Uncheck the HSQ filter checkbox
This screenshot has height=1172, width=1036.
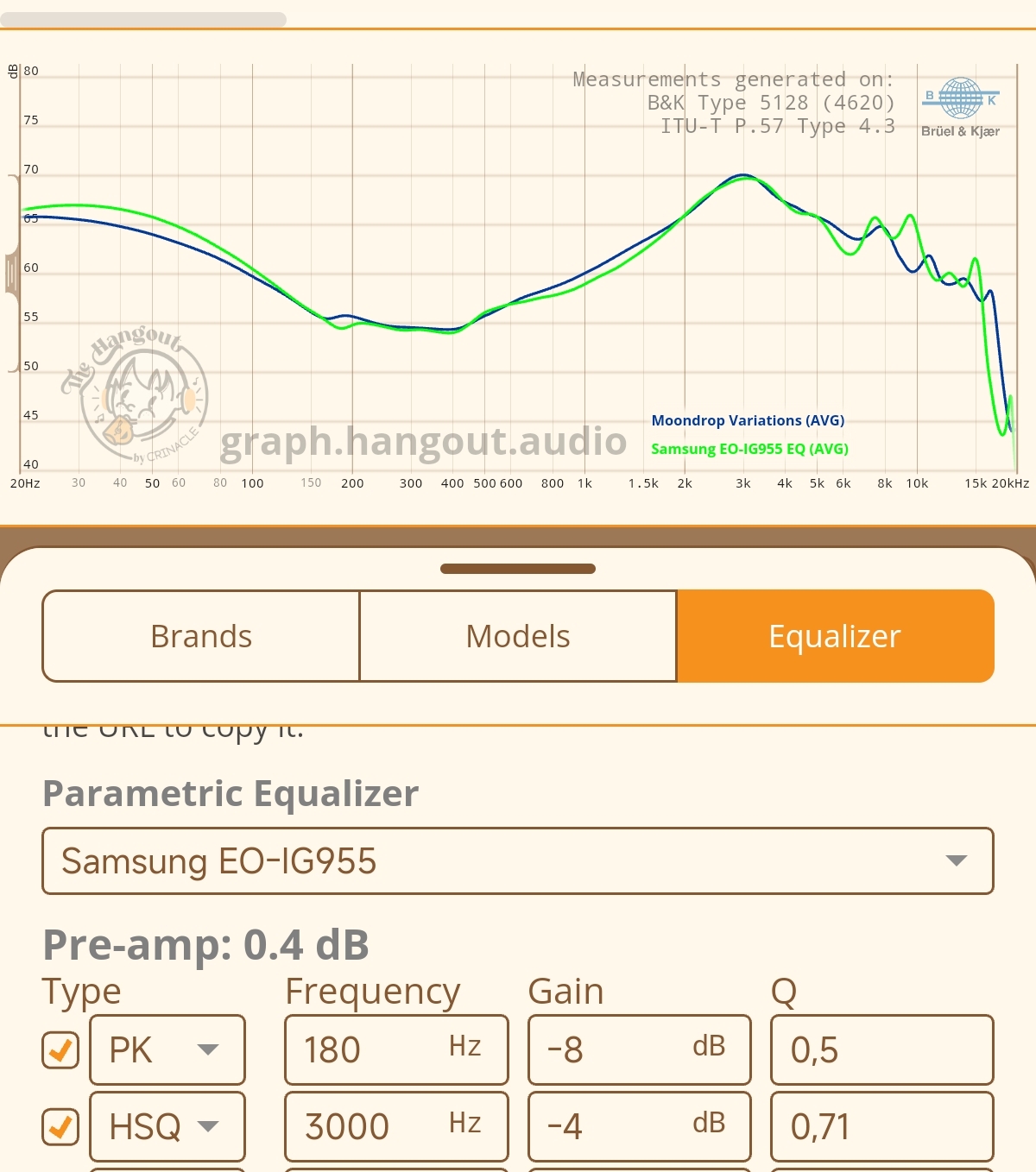pos(60,1127)
